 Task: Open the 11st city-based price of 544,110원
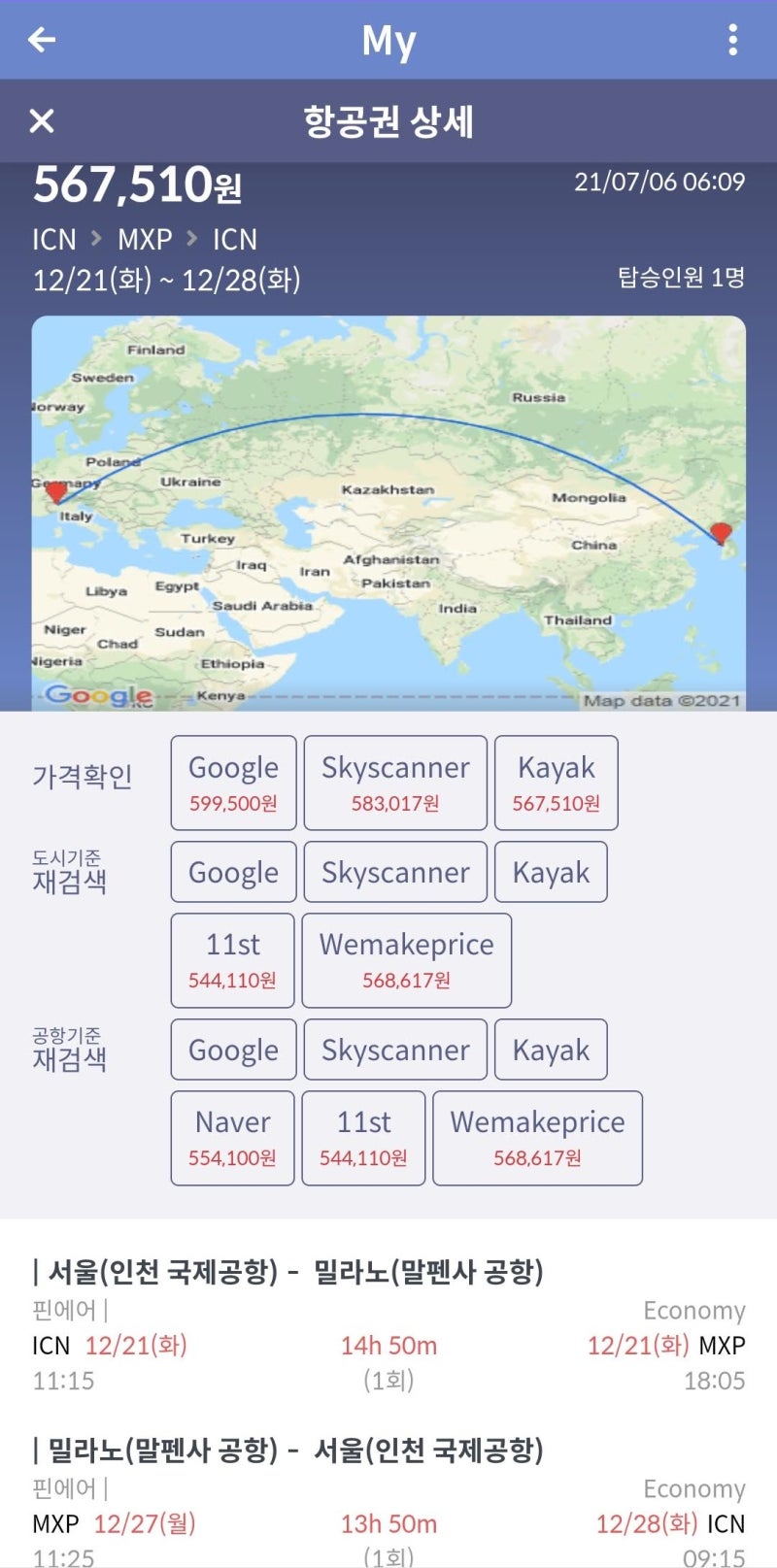point(232,960)
